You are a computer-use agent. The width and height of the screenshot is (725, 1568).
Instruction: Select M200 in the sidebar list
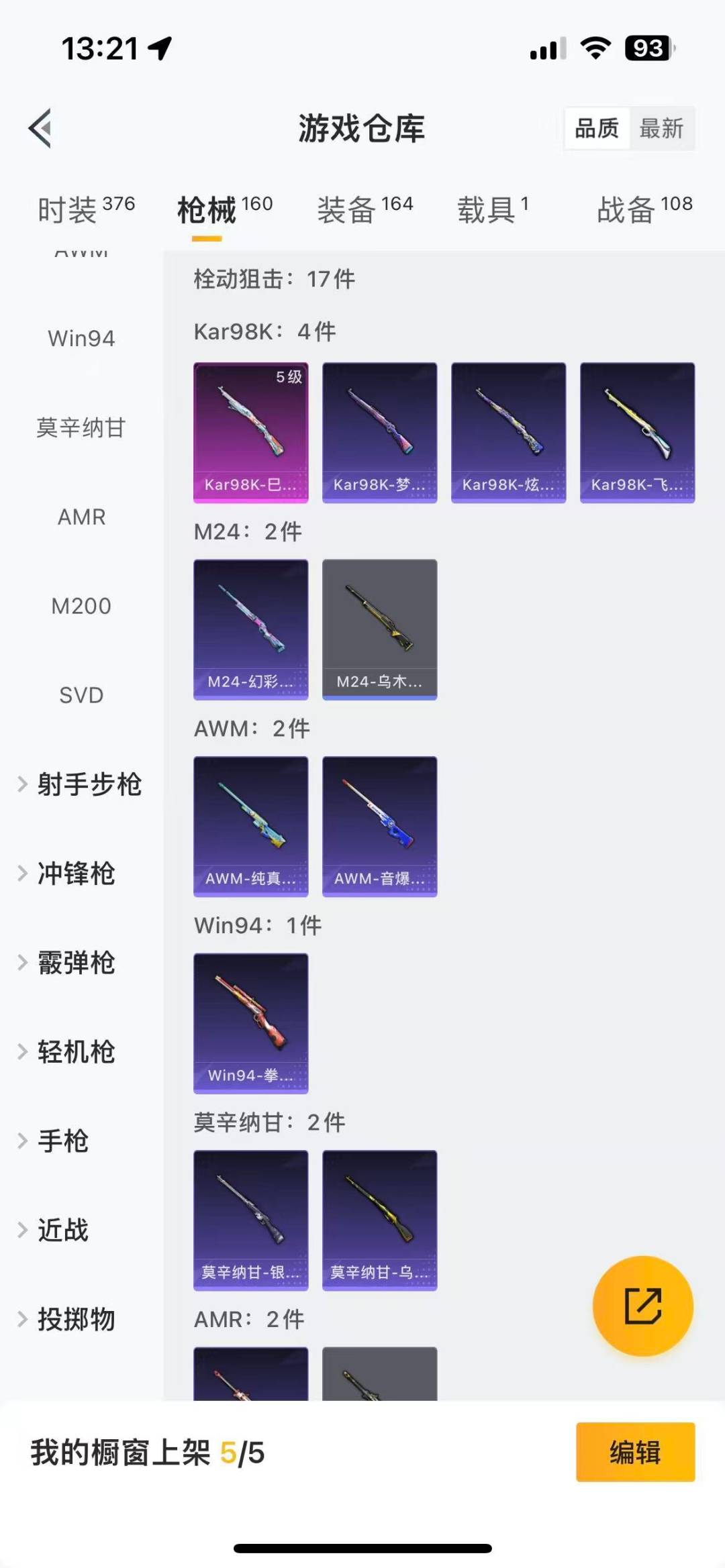click(81, 606)
